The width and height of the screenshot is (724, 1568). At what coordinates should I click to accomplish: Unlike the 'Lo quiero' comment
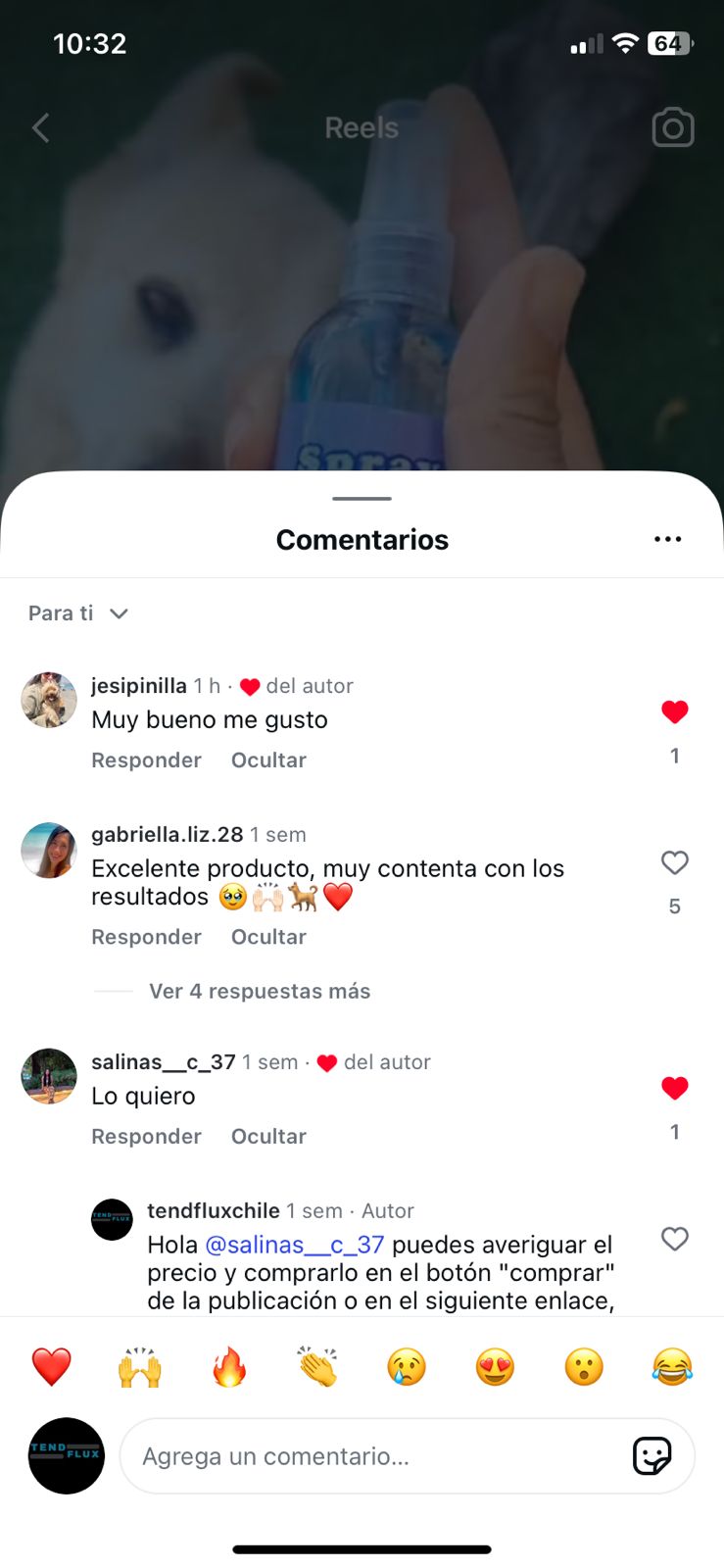point(674,1089)
